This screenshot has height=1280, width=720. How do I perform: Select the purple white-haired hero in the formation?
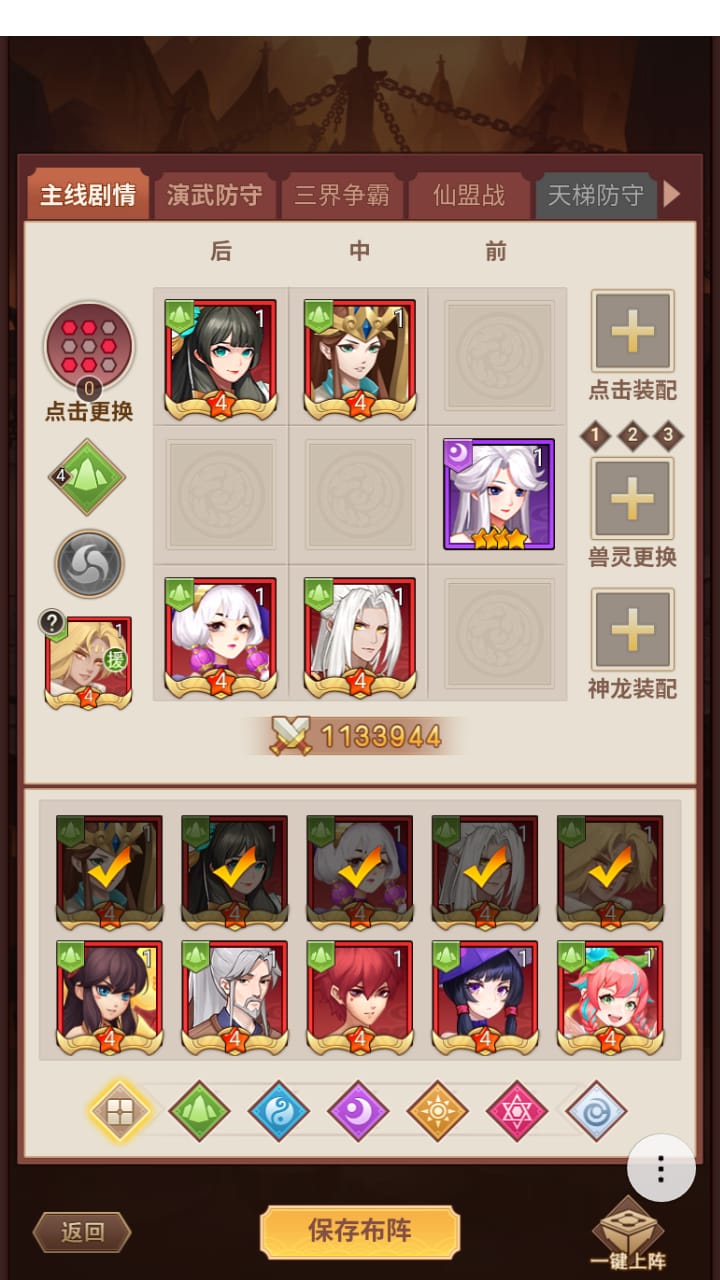[x=498, y=495]
